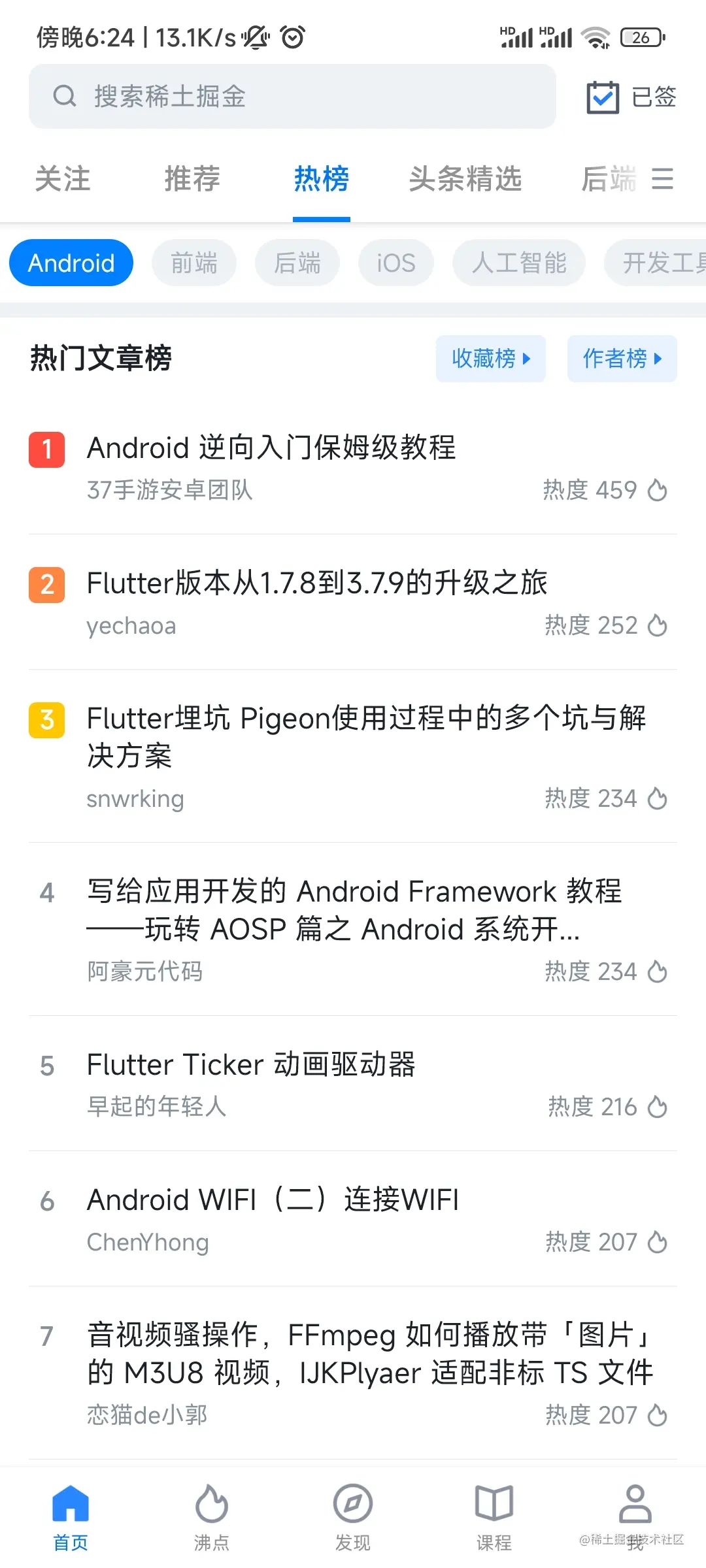The image size is (706, 1568).
Task: Select the 人工智能 category chip
Action: click(519, 263)
